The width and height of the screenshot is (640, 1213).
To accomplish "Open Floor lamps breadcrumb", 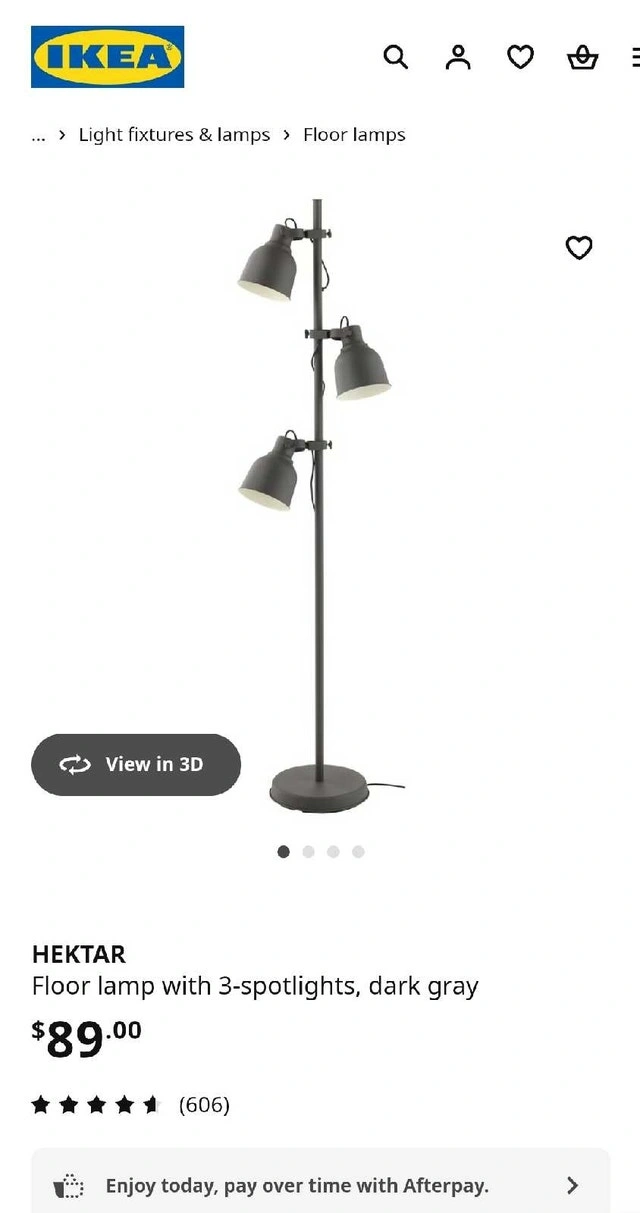I will (354, 135).
